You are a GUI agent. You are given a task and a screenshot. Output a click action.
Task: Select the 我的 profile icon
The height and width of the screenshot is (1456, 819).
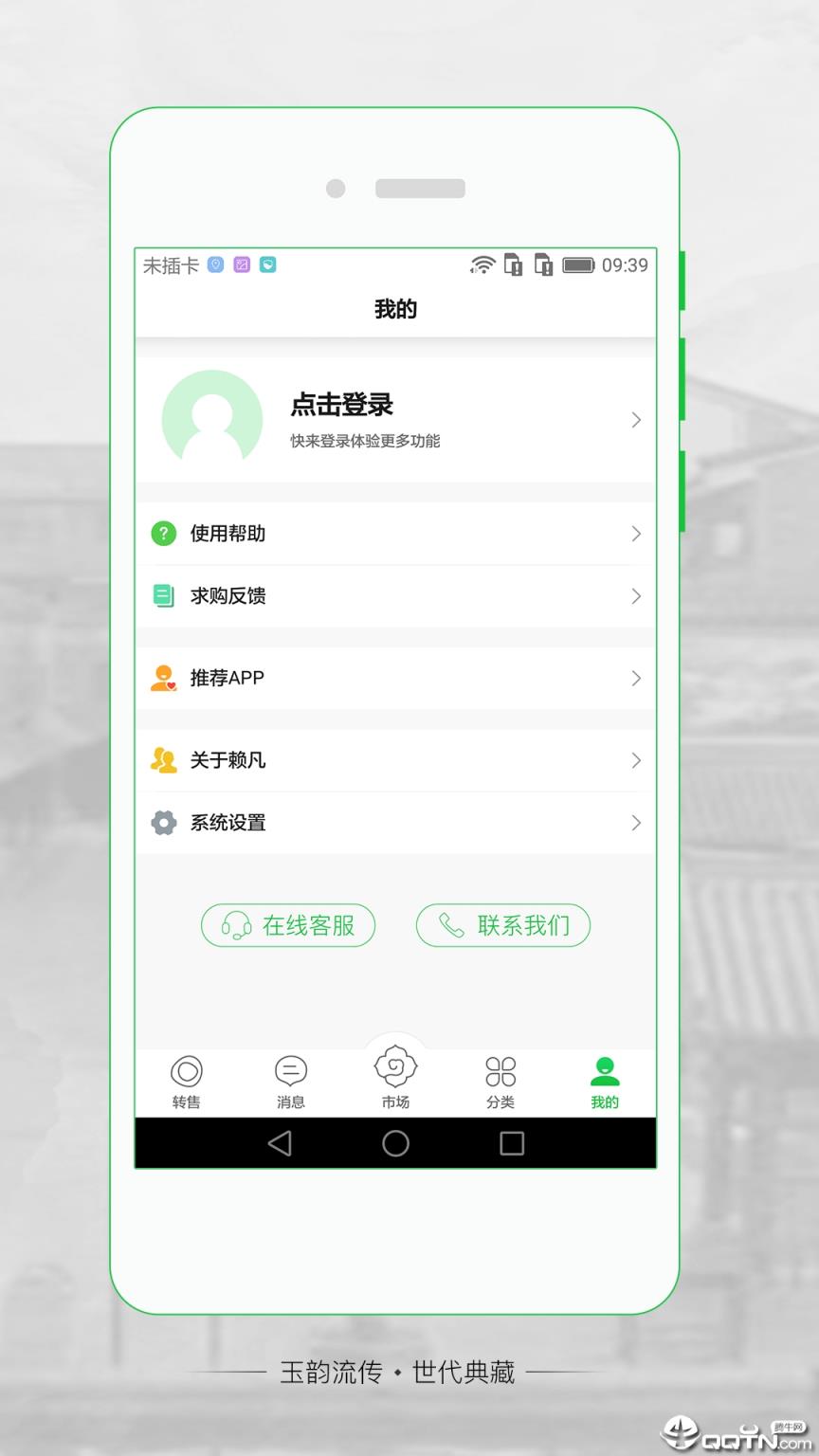click(604, 1068)
